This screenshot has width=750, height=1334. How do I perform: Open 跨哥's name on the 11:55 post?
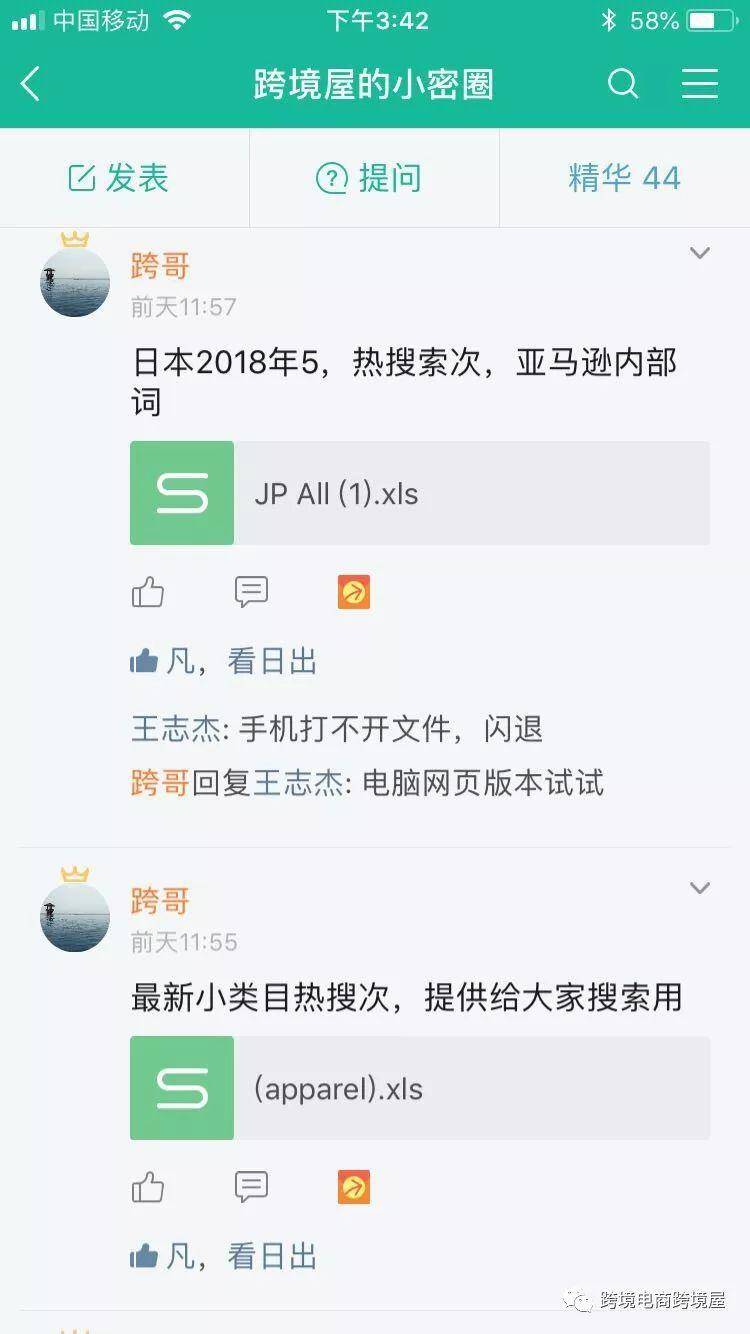tap(160, 901)
